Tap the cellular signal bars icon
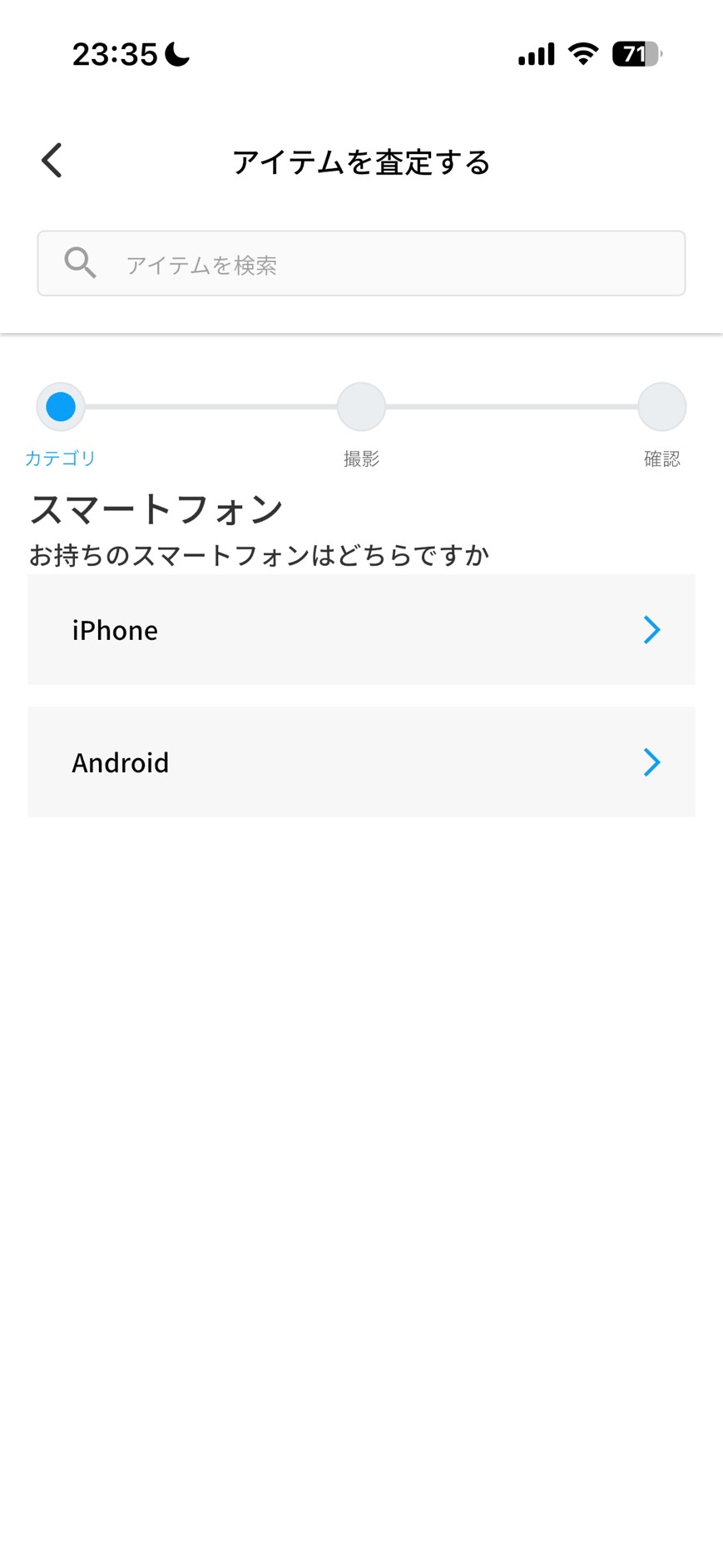This screenshot has height=1568, width=723. (x=535, y=52)
